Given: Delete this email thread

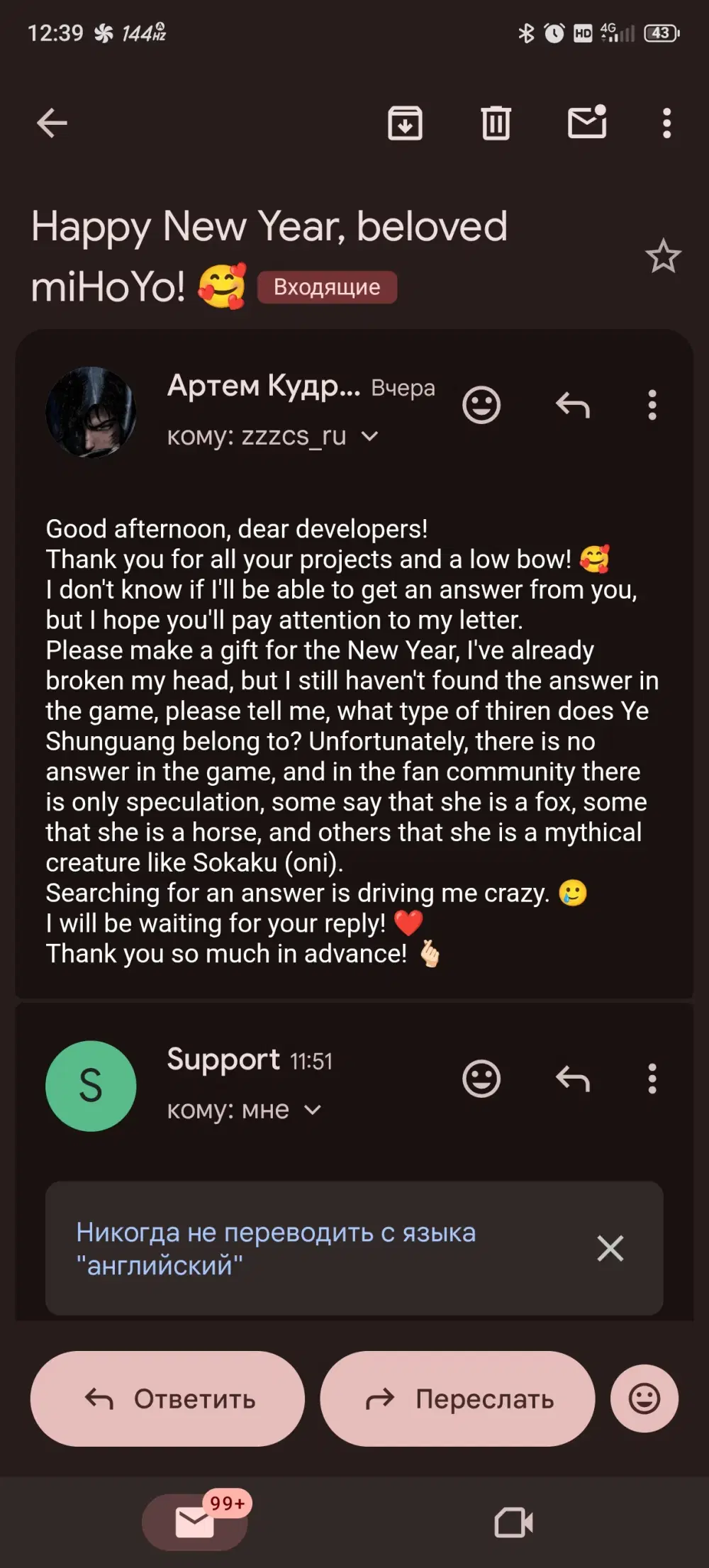Looking at the screenshot, I should point(496,123).
